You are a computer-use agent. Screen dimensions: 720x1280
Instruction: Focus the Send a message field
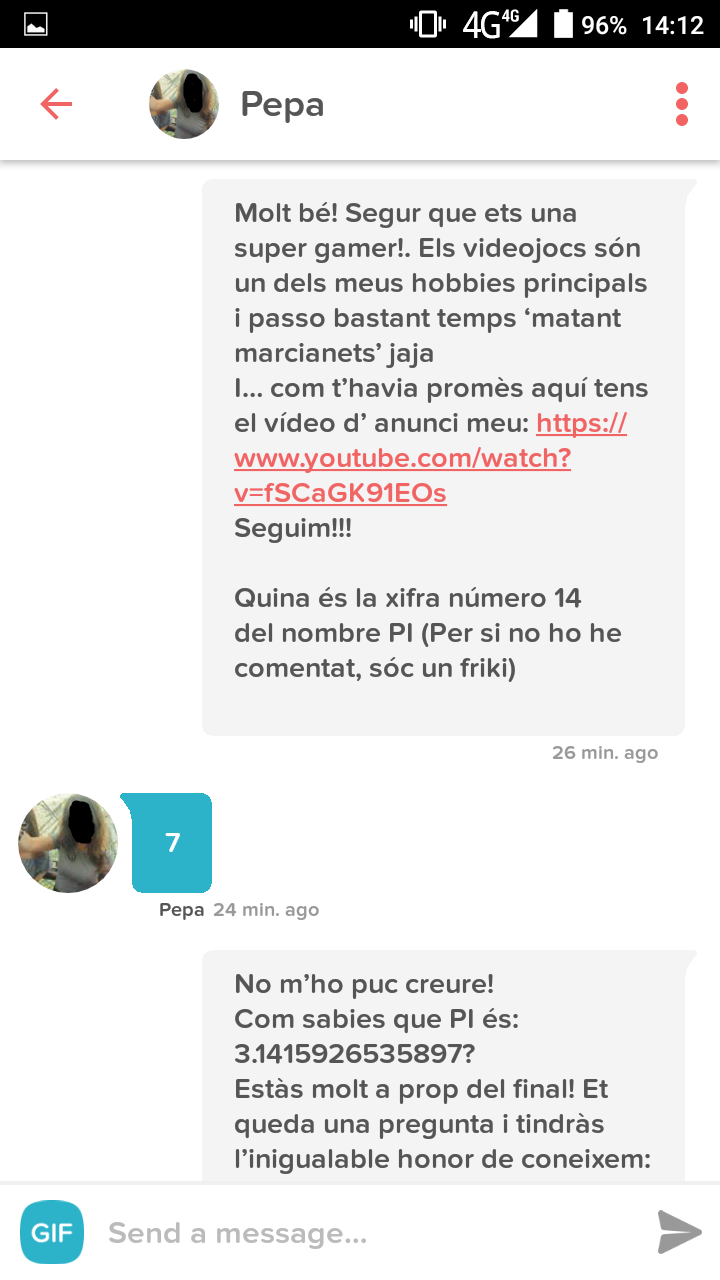click(370, 1234)
